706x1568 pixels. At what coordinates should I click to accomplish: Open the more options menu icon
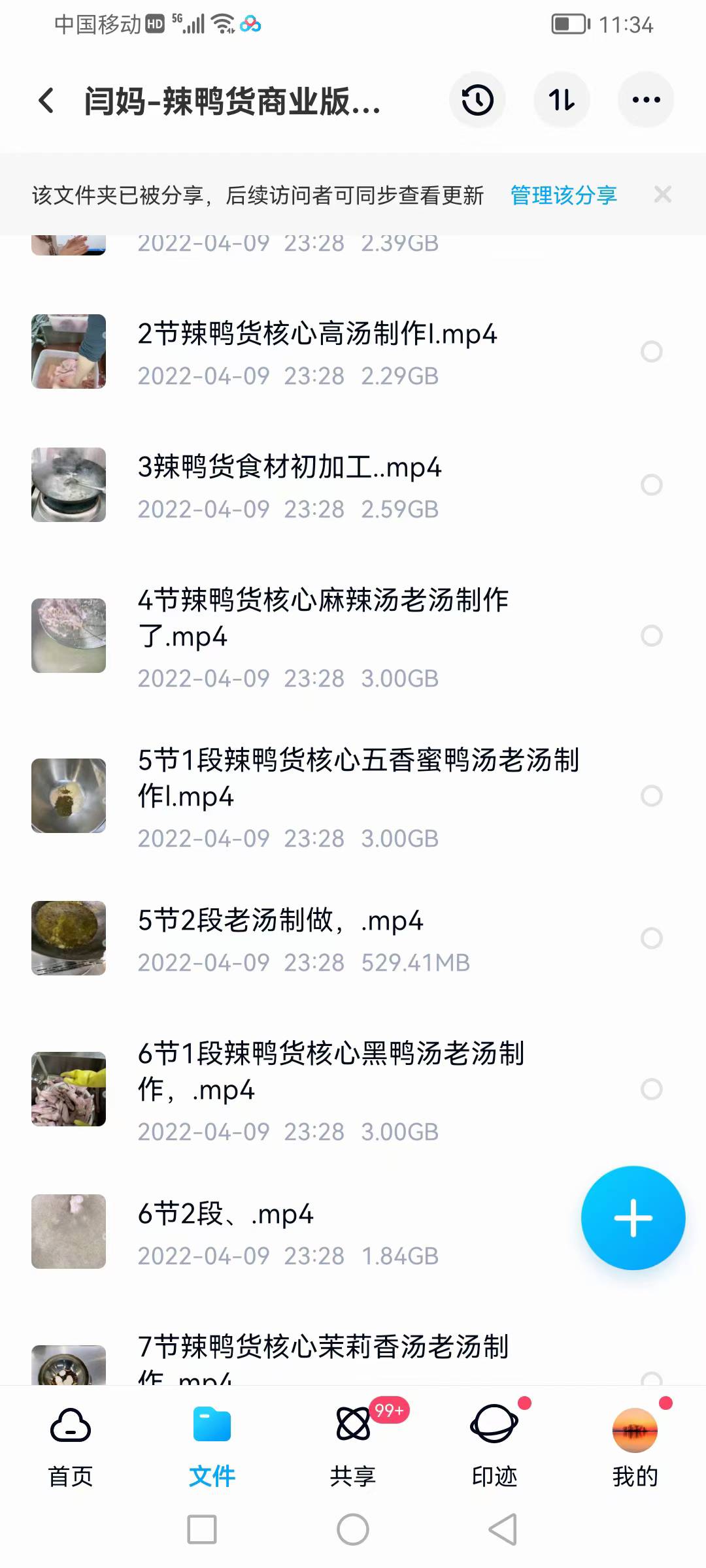tap(646, 99)
